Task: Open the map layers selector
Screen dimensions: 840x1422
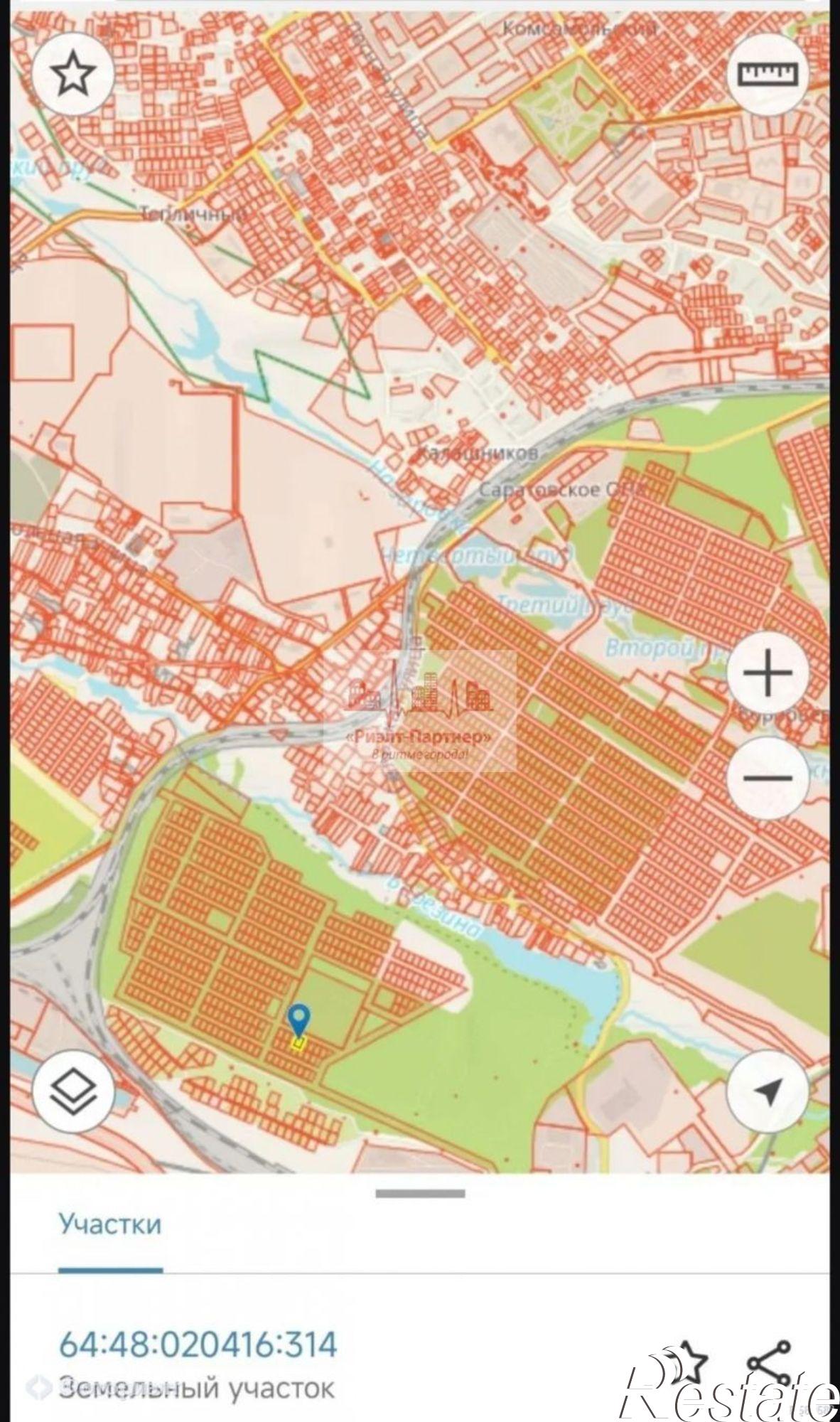Action: [x=73, y=1091]
